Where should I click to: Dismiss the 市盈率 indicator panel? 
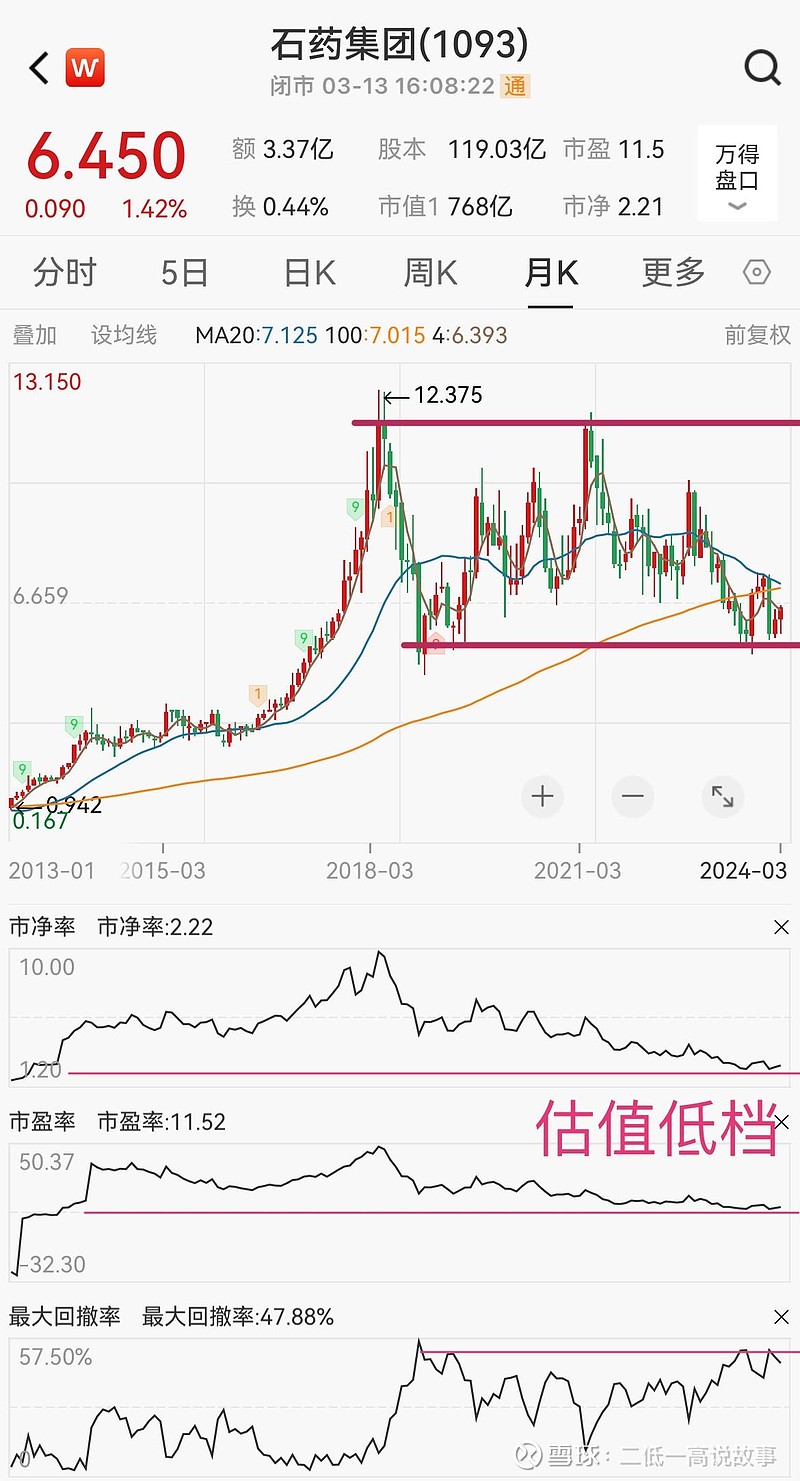[781, 1122]
